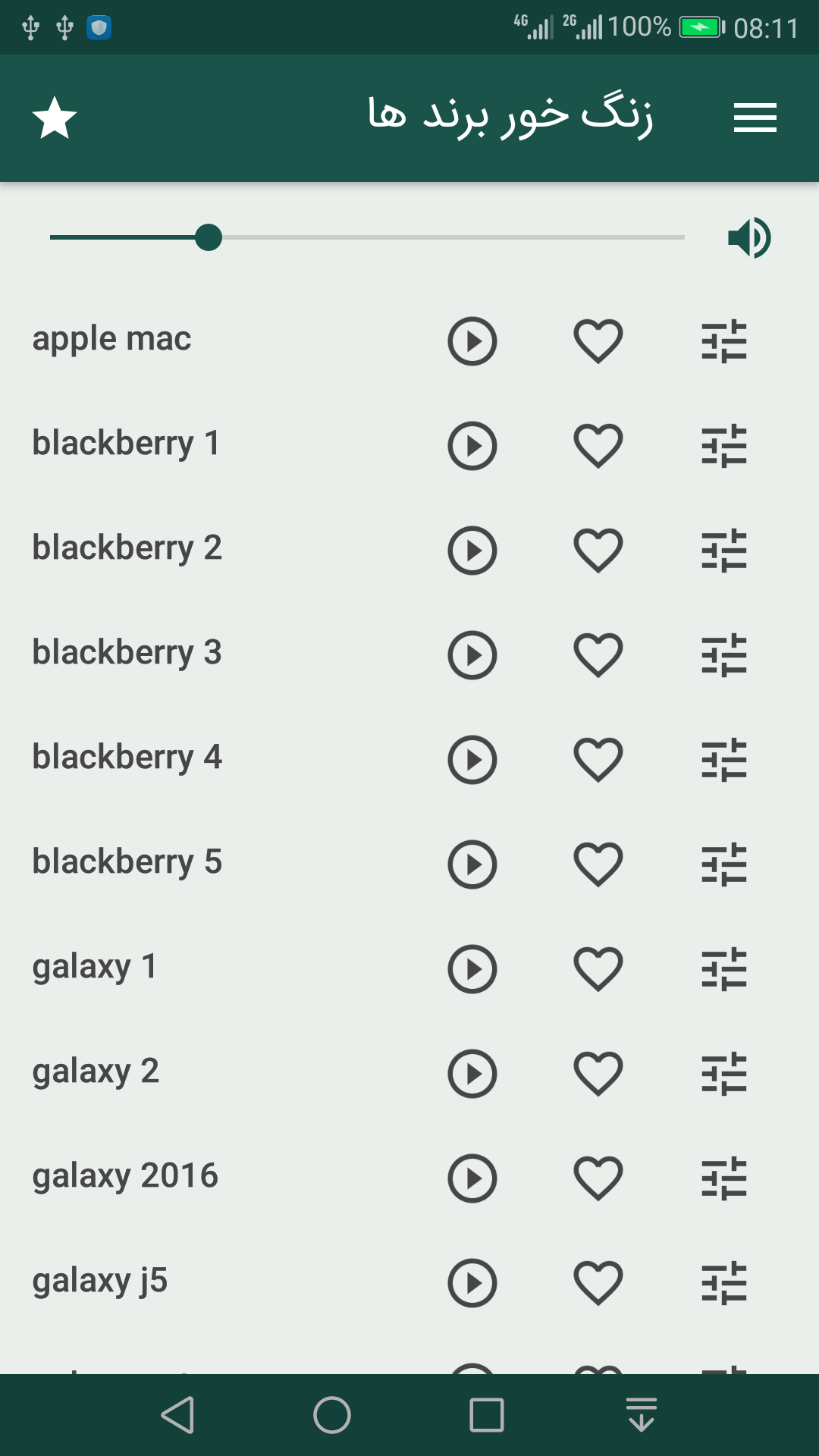Tap the volume speaker icon

point(748,238)
